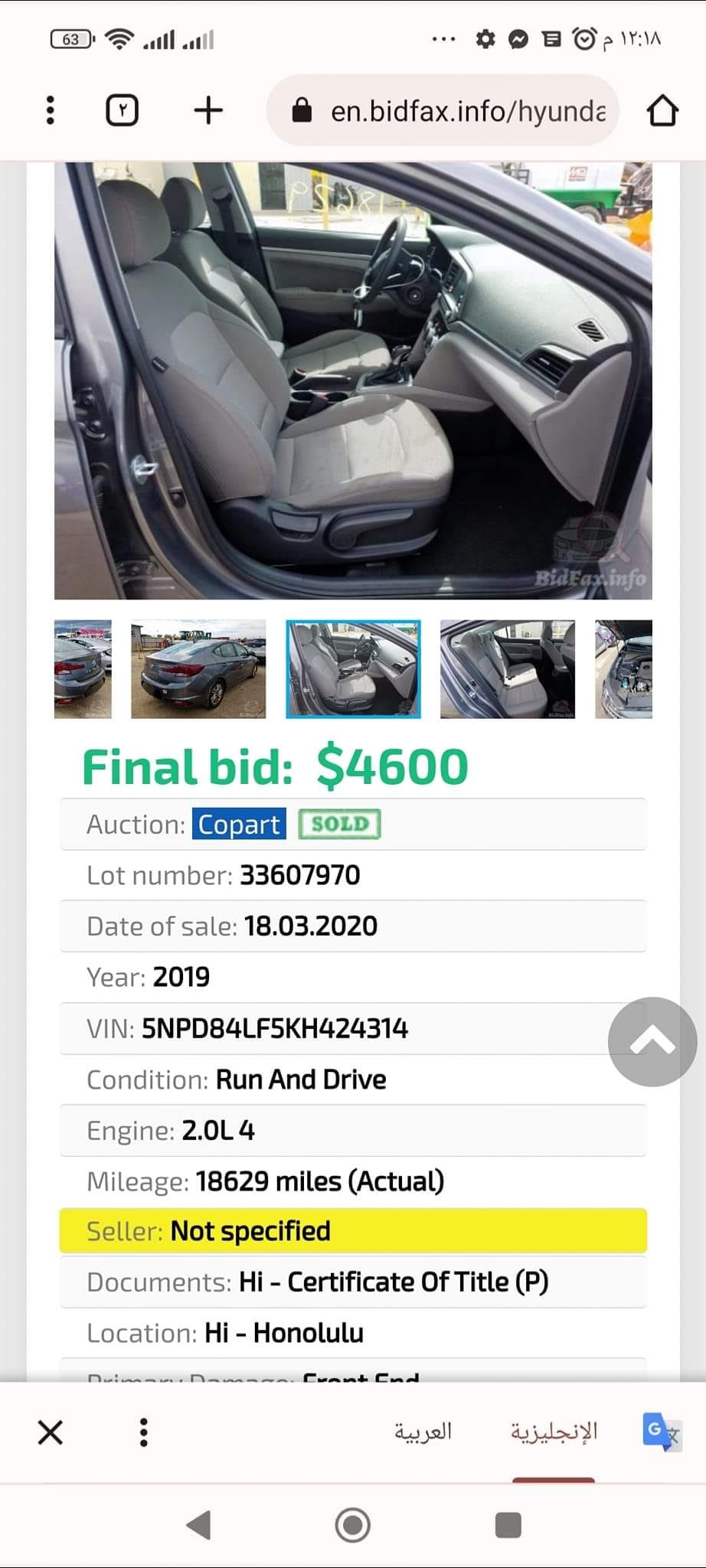Switch translation to العربية

[423, 1431]
